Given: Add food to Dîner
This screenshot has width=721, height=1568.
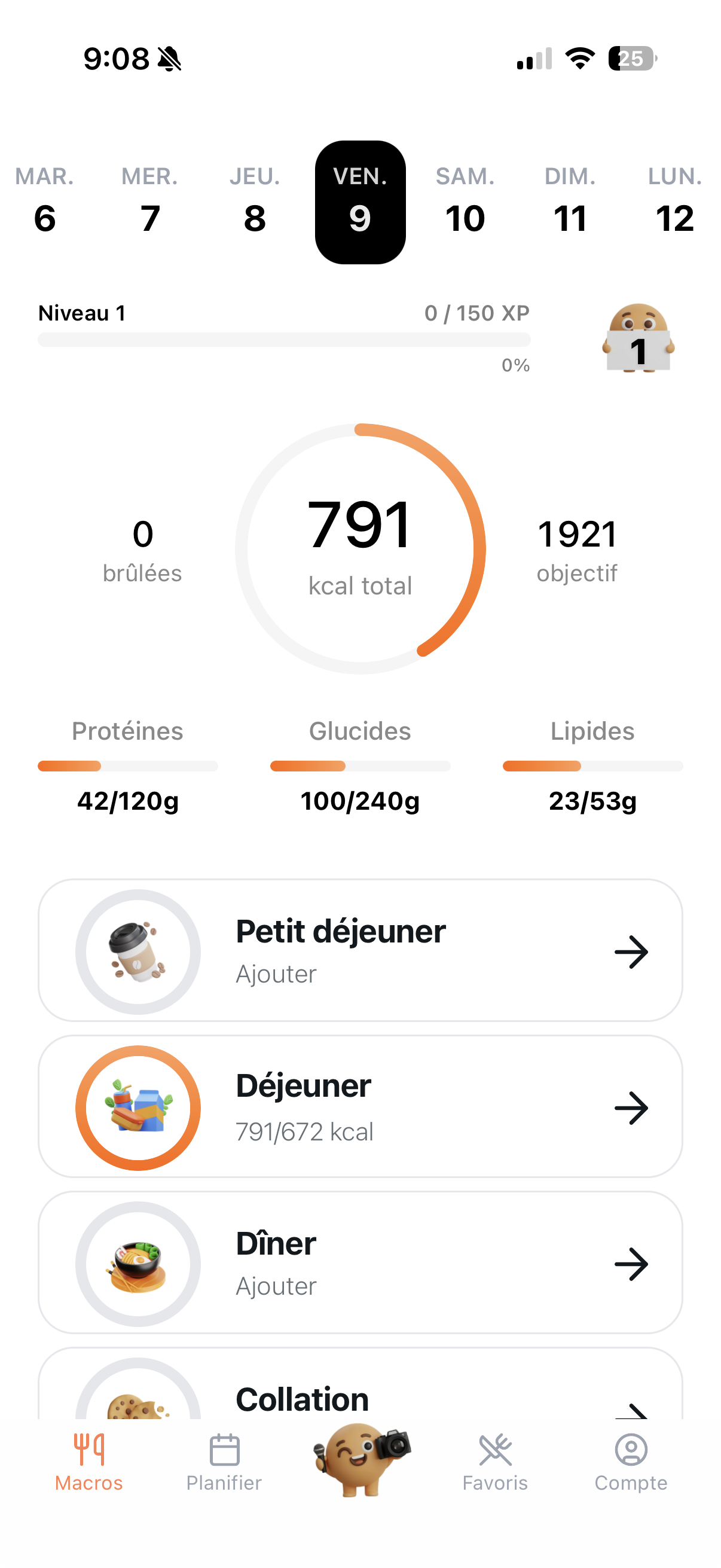Looking at the screenshot, I should point(360,1262).
